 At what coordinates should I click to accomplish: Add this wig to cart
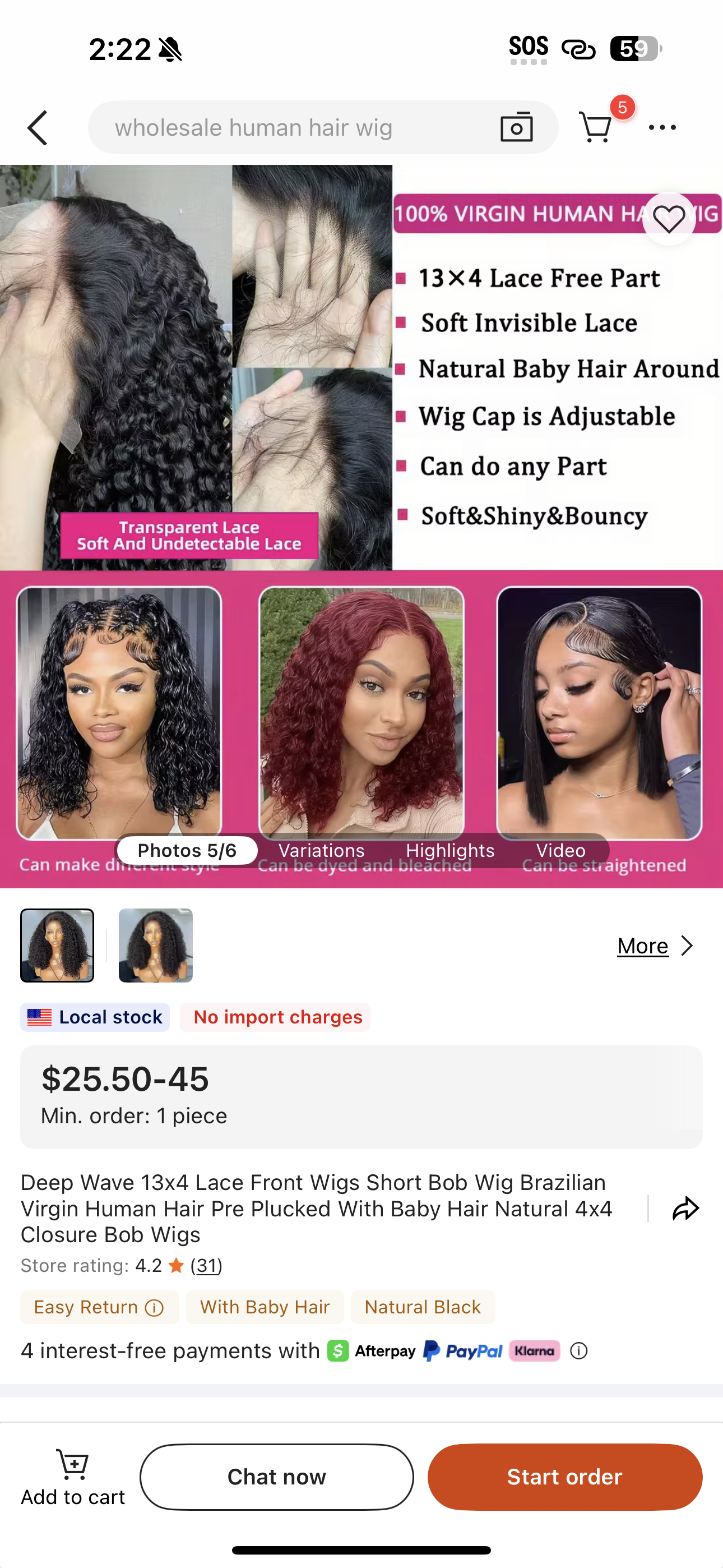tap(73, 1477)
